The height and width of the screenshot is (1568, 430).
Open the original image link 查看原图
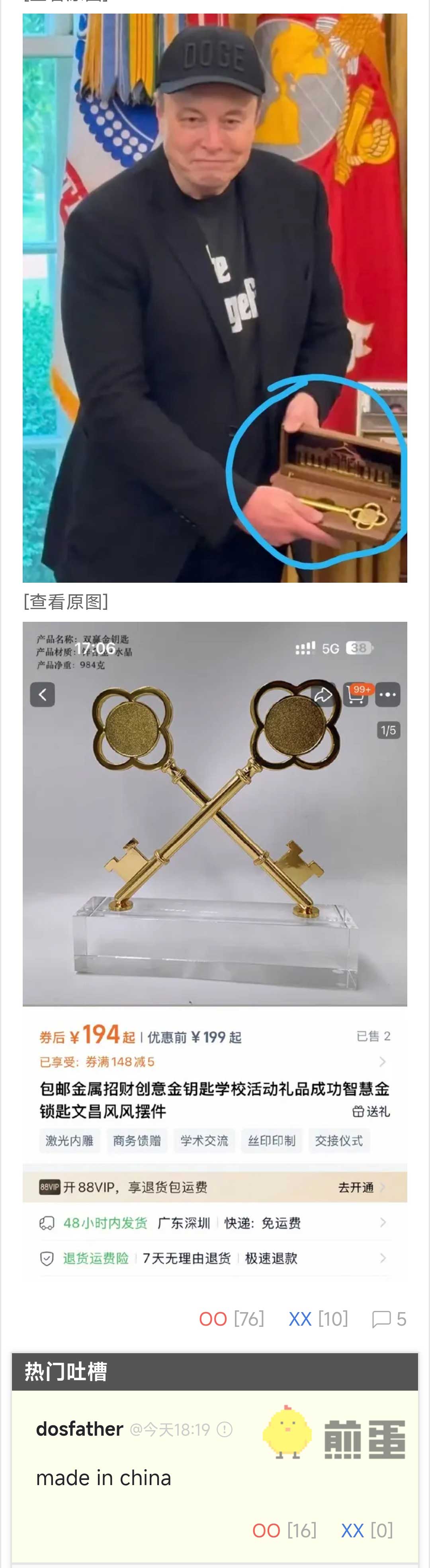click(x=66, y=602)
